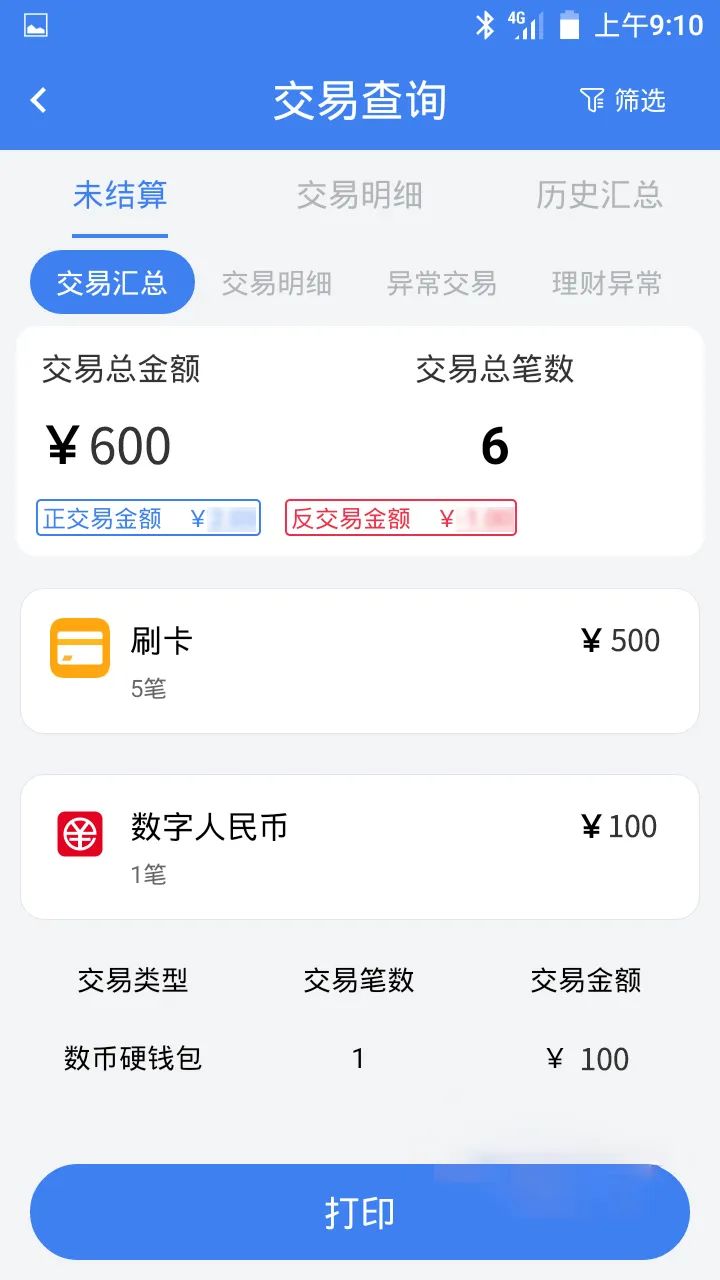Open the 历史汇总 tab

pyautogui.click(x=599, y=196)
